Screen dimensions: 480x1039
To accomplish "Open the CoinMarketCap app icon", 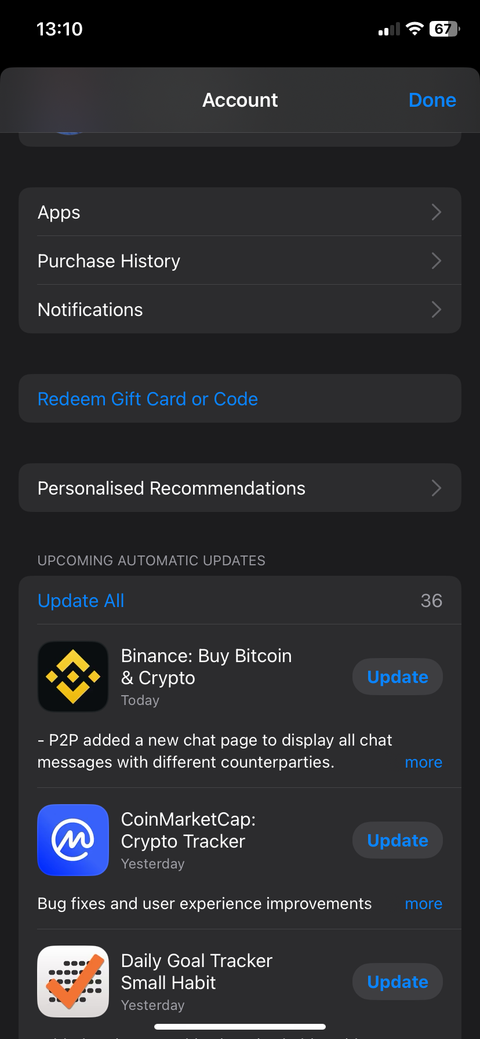I will [x=73, y=840].
